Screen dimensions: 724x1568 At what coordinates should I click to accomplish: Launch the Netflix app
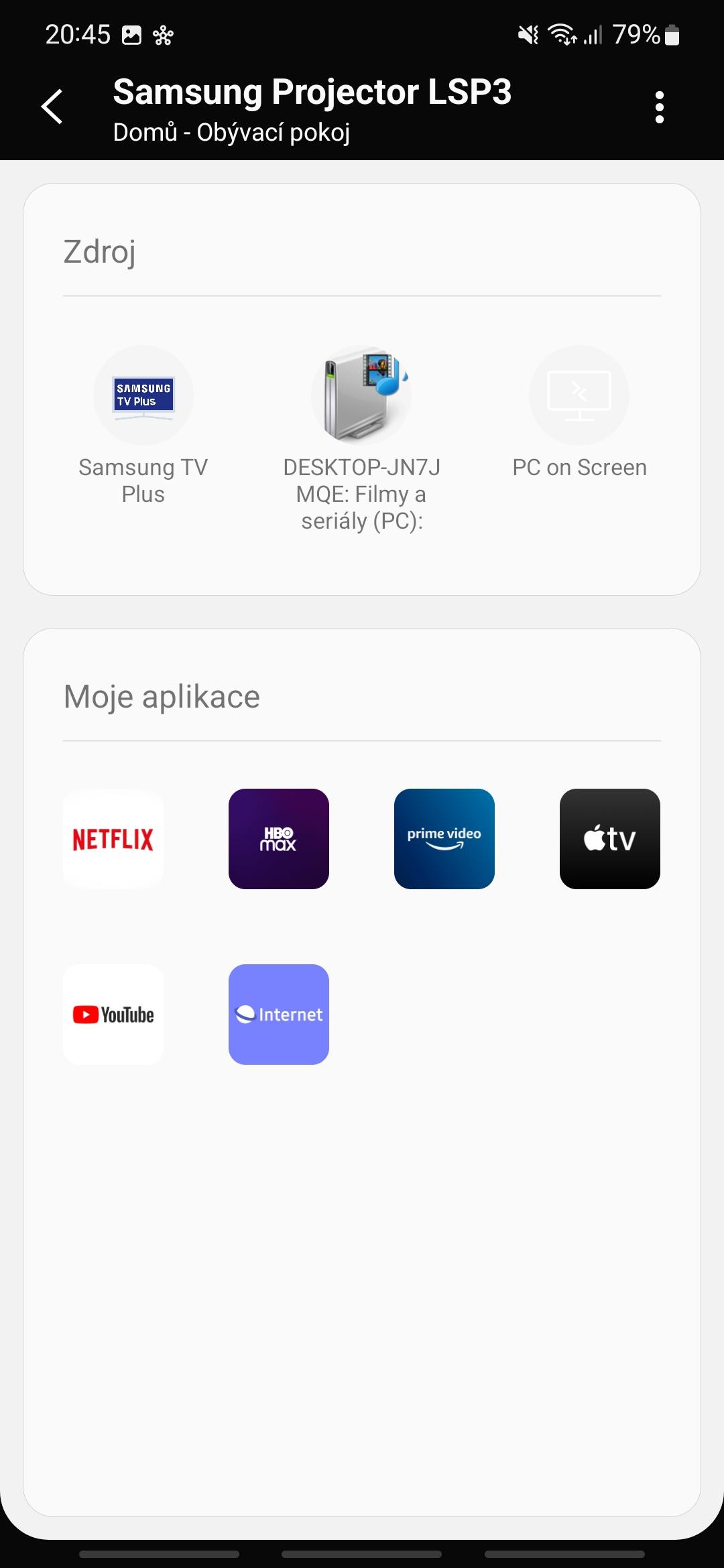pyautogui.click(x=113, y=839)
